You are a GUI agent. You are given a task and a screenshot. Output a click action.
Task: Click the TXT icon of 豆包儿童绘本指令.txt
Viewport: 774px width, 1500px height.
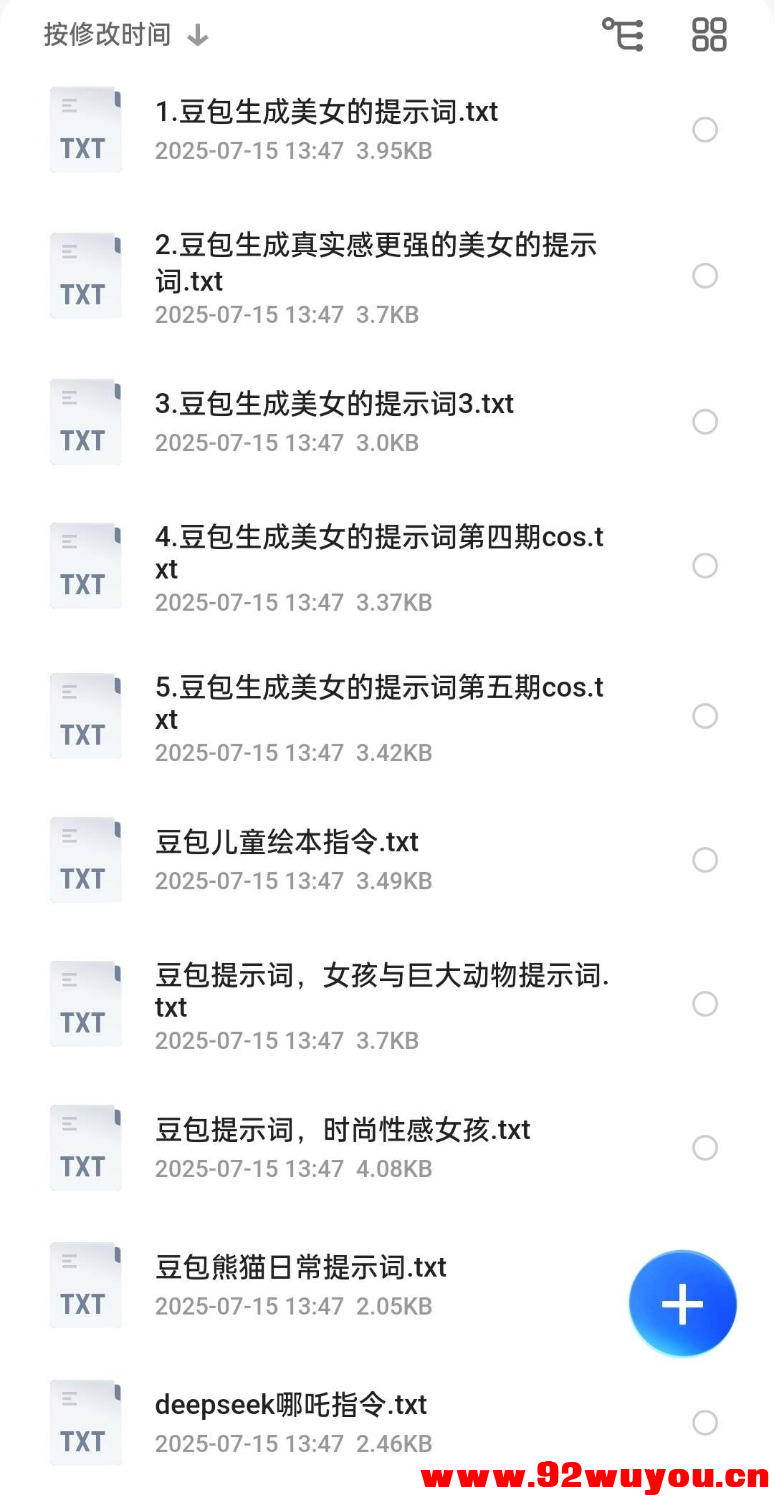85,859
